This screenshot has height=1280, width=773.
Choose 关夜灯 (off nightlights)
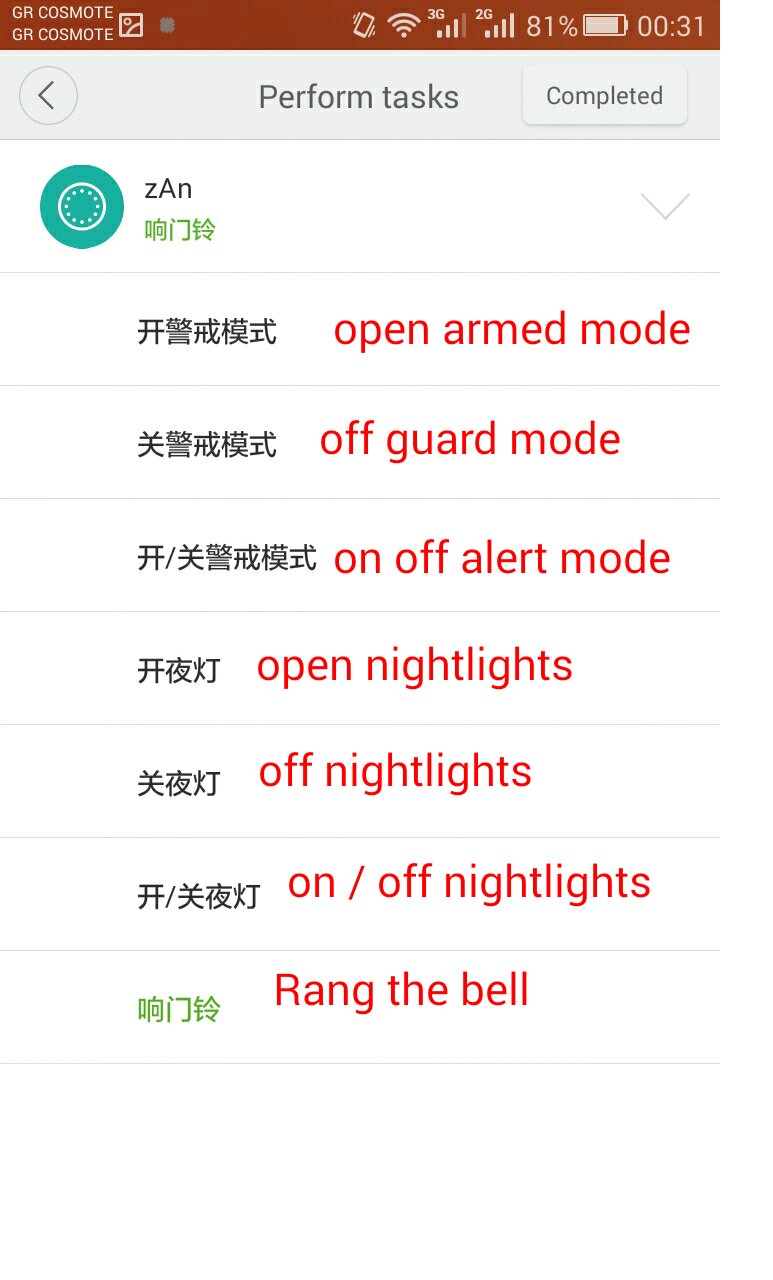(179, 783)
